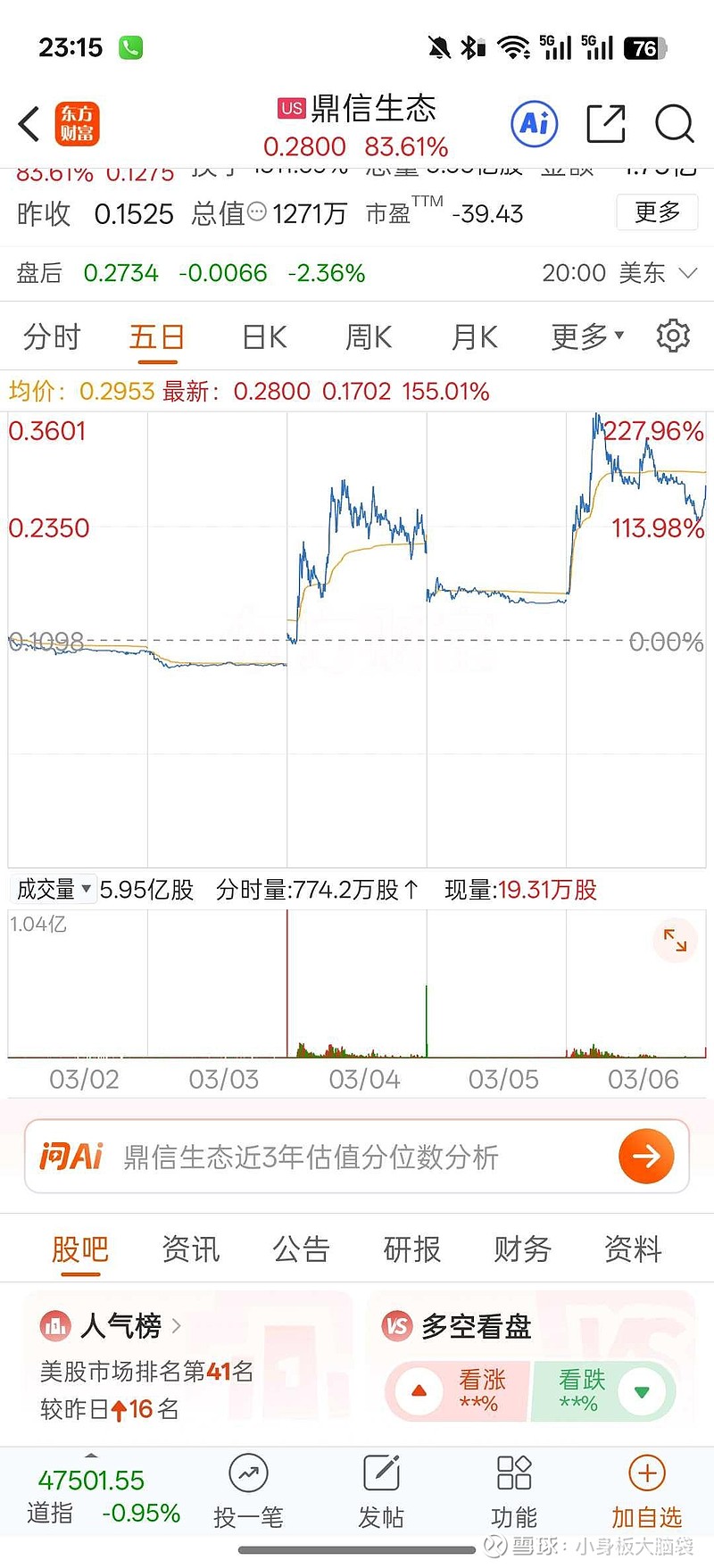Switch to 周K chart

(x=369, y=337)
